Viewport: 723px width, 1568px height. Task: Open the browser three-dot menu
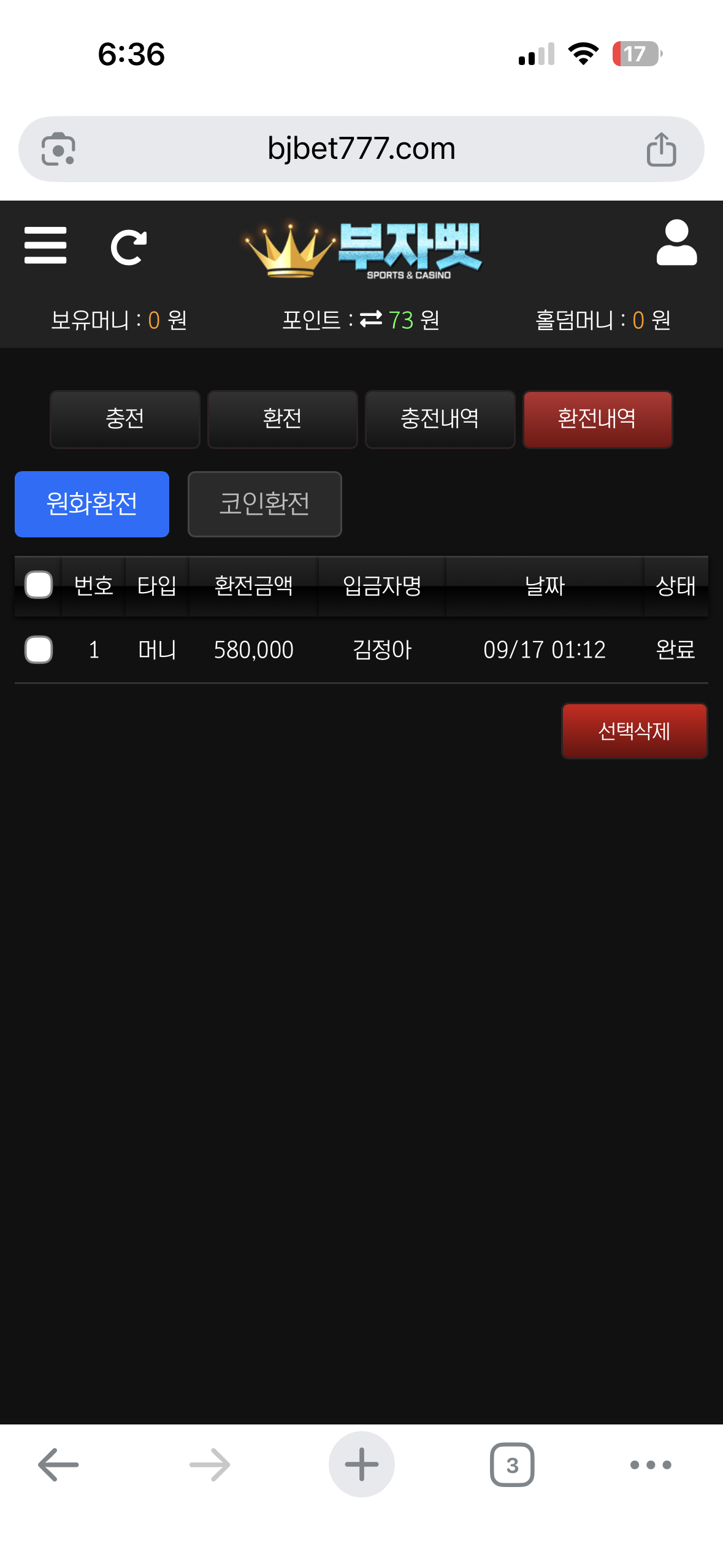point(651,1465)
